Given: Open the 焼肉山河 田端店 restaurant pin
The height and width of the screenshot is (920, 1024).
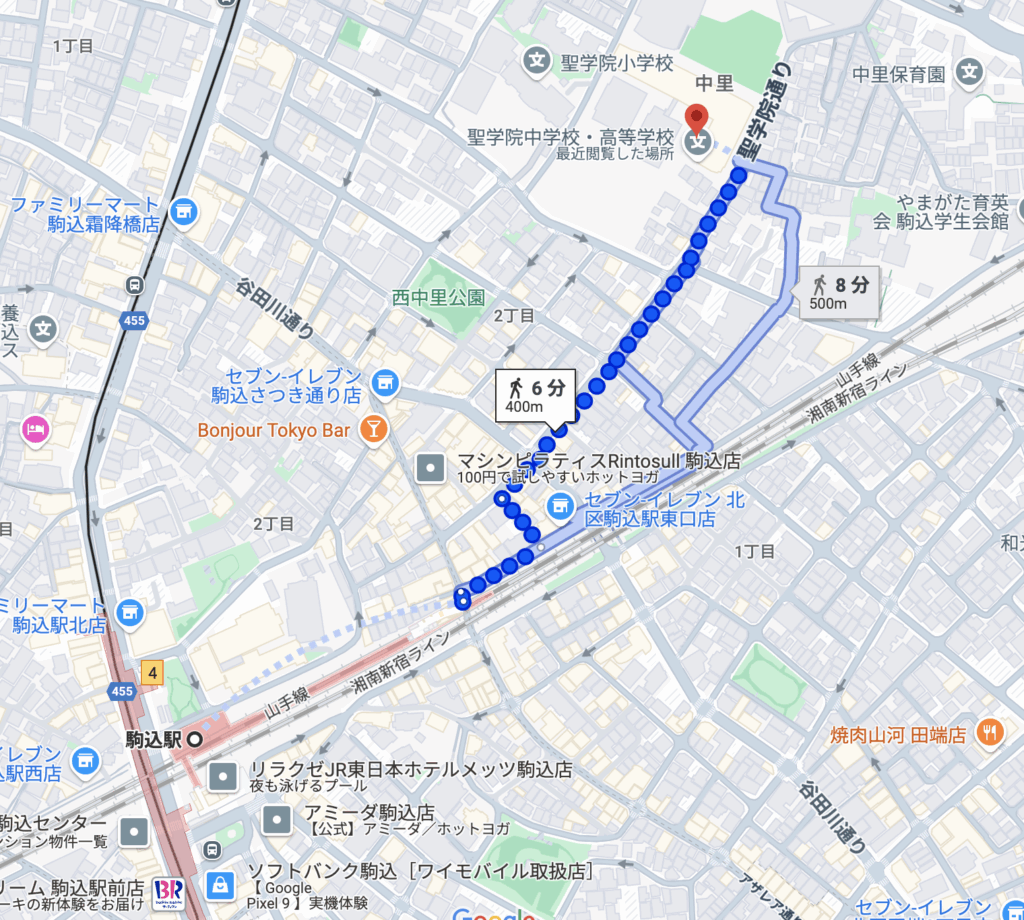Looking at the screenshot, I should coord(988,730).
